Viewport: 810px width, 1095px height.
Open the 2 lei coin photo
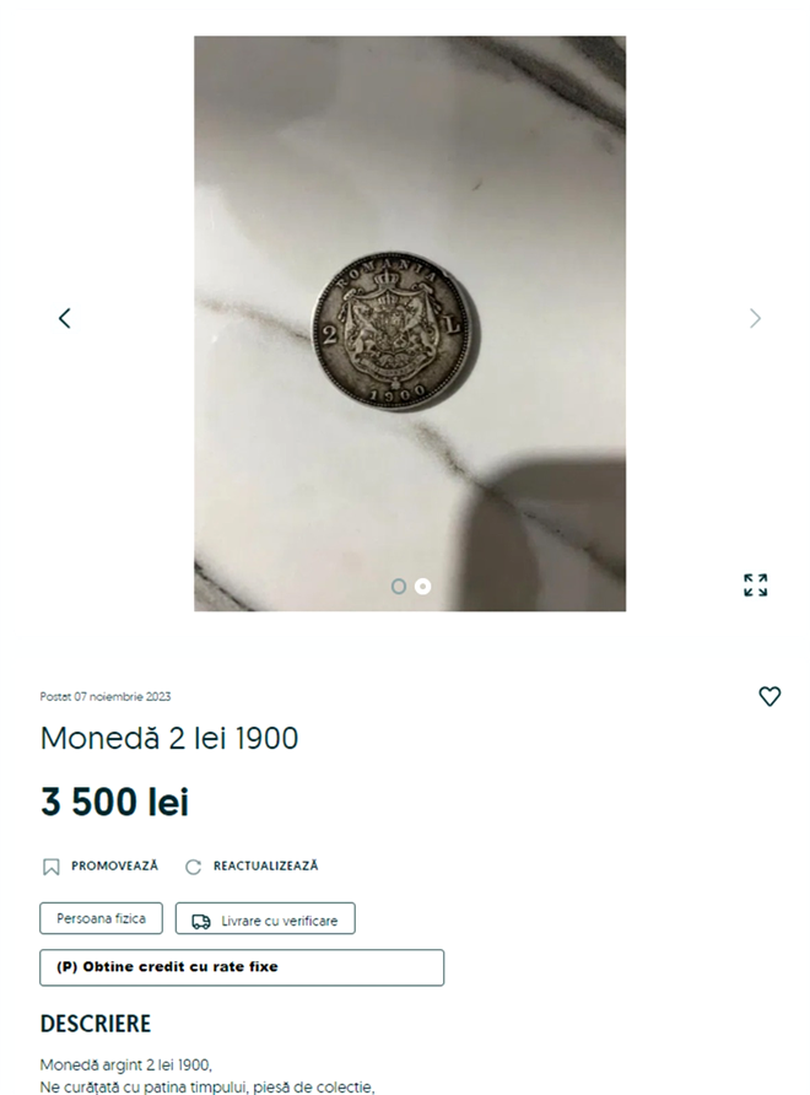point(394,332)
